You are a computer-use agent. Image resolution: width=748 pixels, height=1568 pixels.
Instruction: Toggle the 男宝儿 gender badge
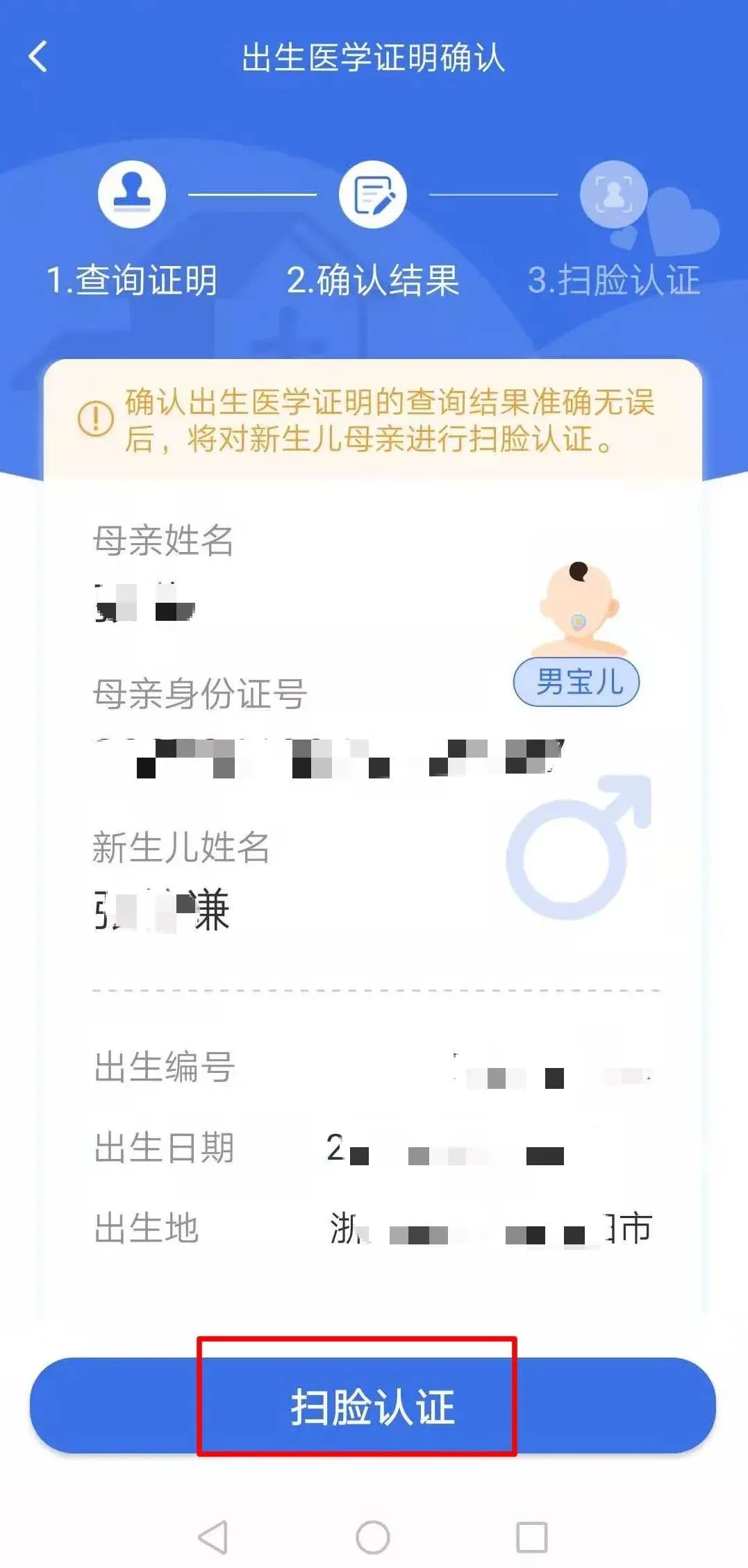coord(579,683)
